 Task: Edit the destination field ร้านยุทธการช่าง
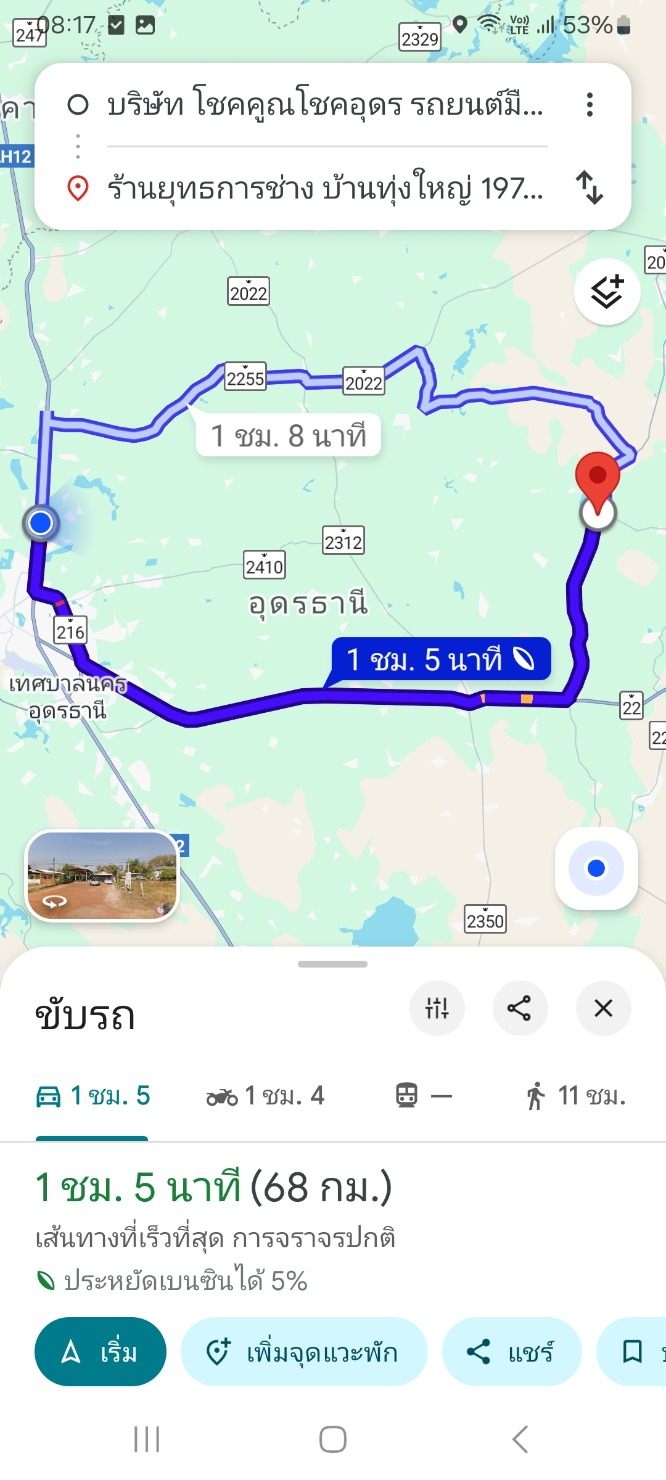click(325, 188)
